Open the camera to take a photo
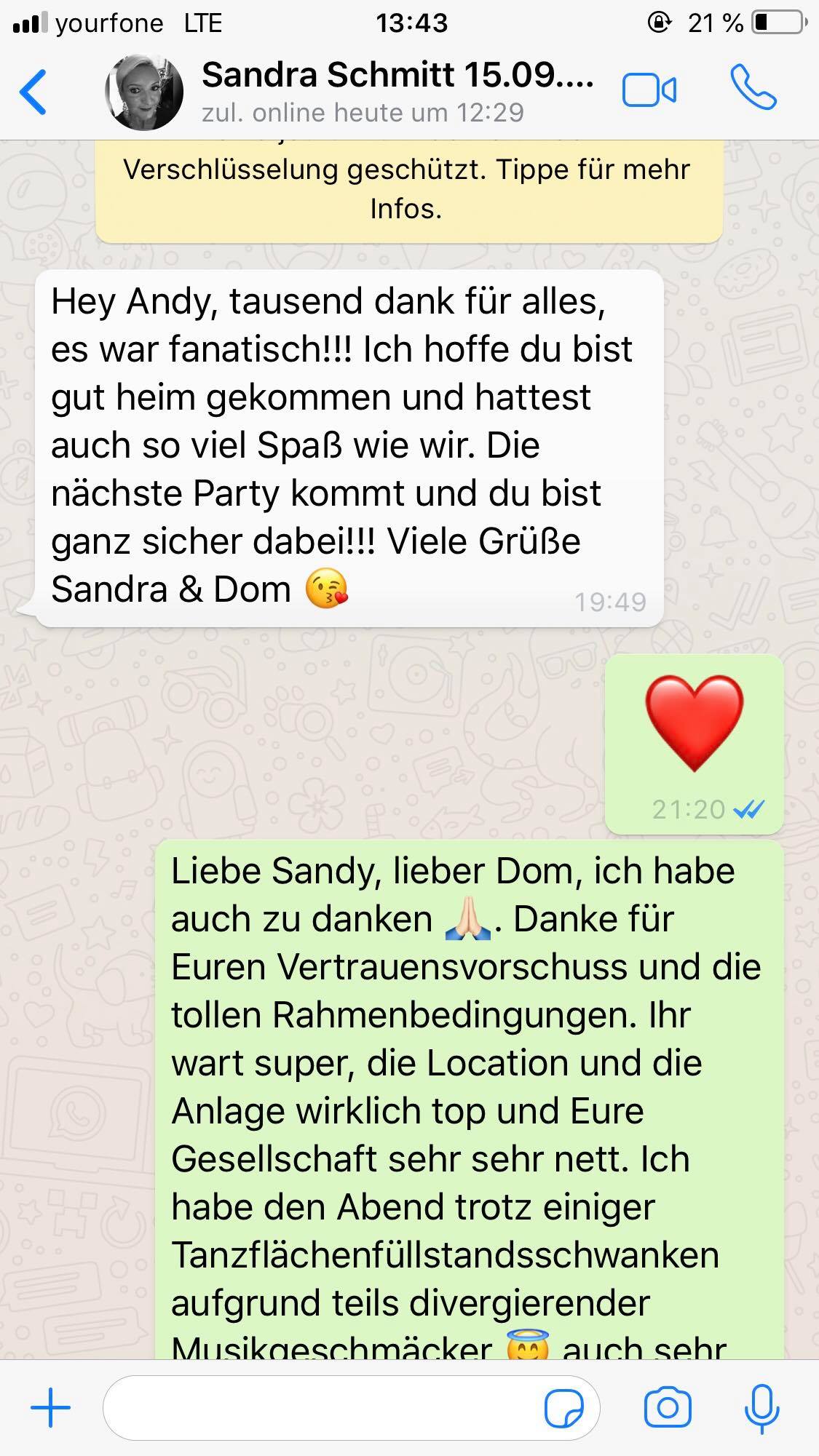Screen dimensions: 819x1456 click(x=667, y=1407)
